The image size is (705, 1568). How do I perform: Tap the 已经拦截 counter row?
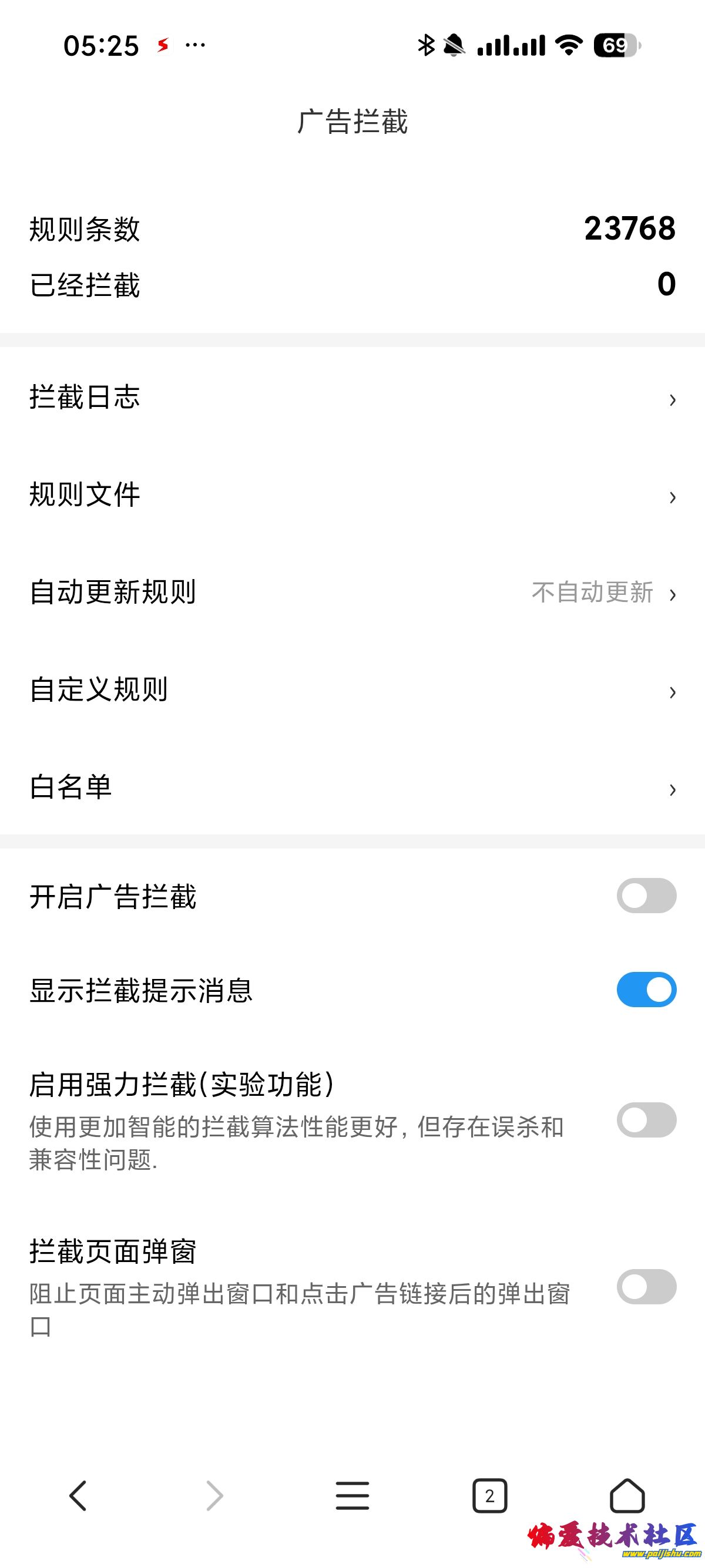352,284
